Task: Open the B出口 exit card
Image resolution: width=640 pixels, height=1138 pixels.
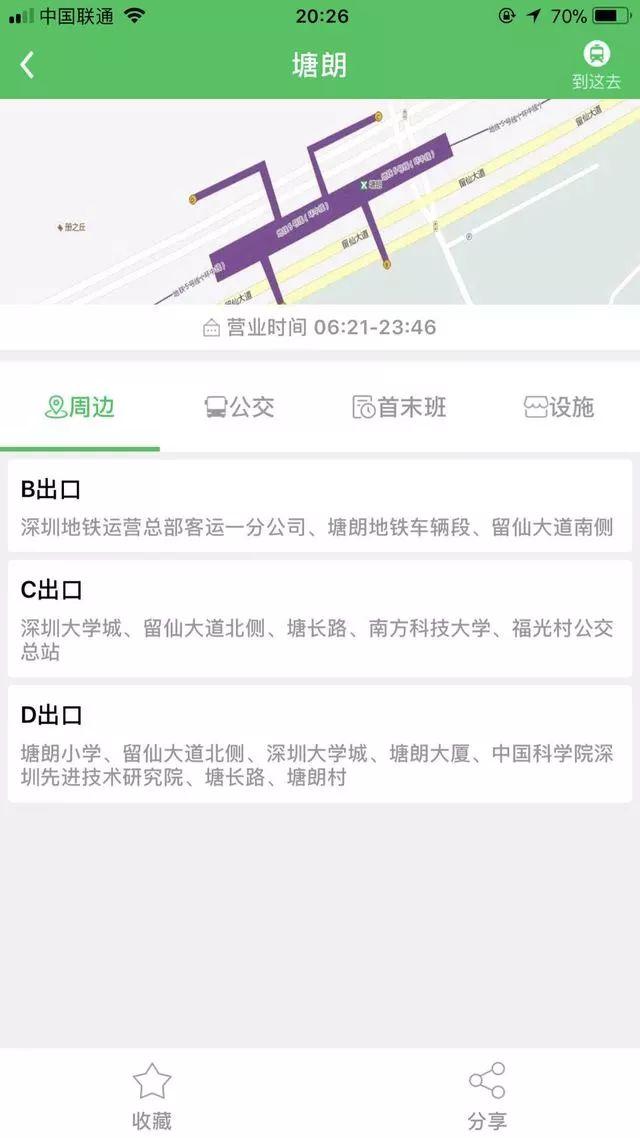Action: (320, 506)
